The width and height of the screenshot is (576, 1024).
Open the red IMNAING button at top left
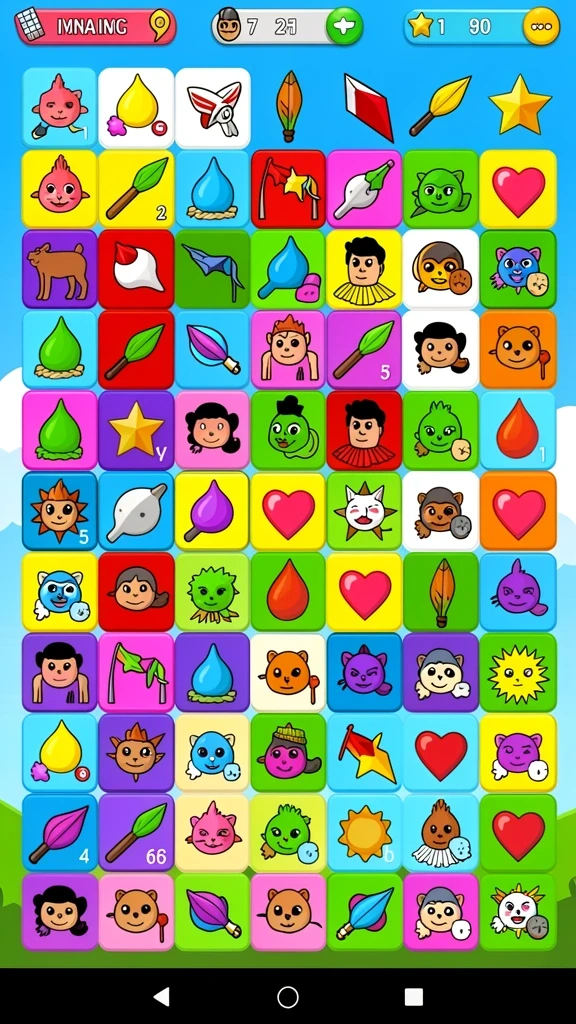[95, 26]
